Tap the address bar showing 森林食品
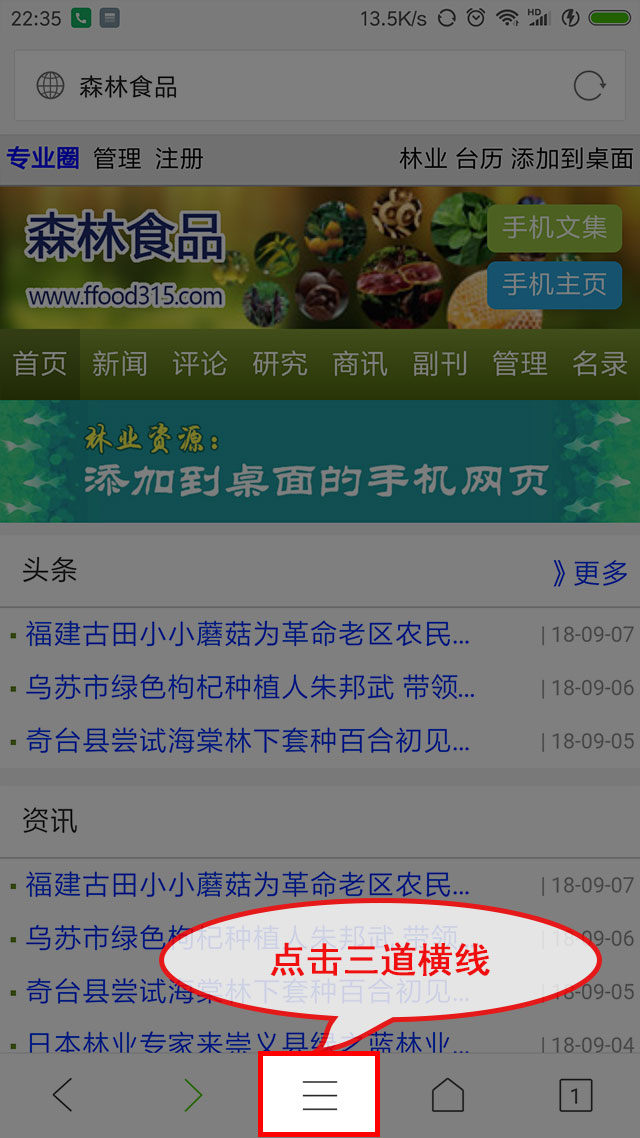 [300, 87]
